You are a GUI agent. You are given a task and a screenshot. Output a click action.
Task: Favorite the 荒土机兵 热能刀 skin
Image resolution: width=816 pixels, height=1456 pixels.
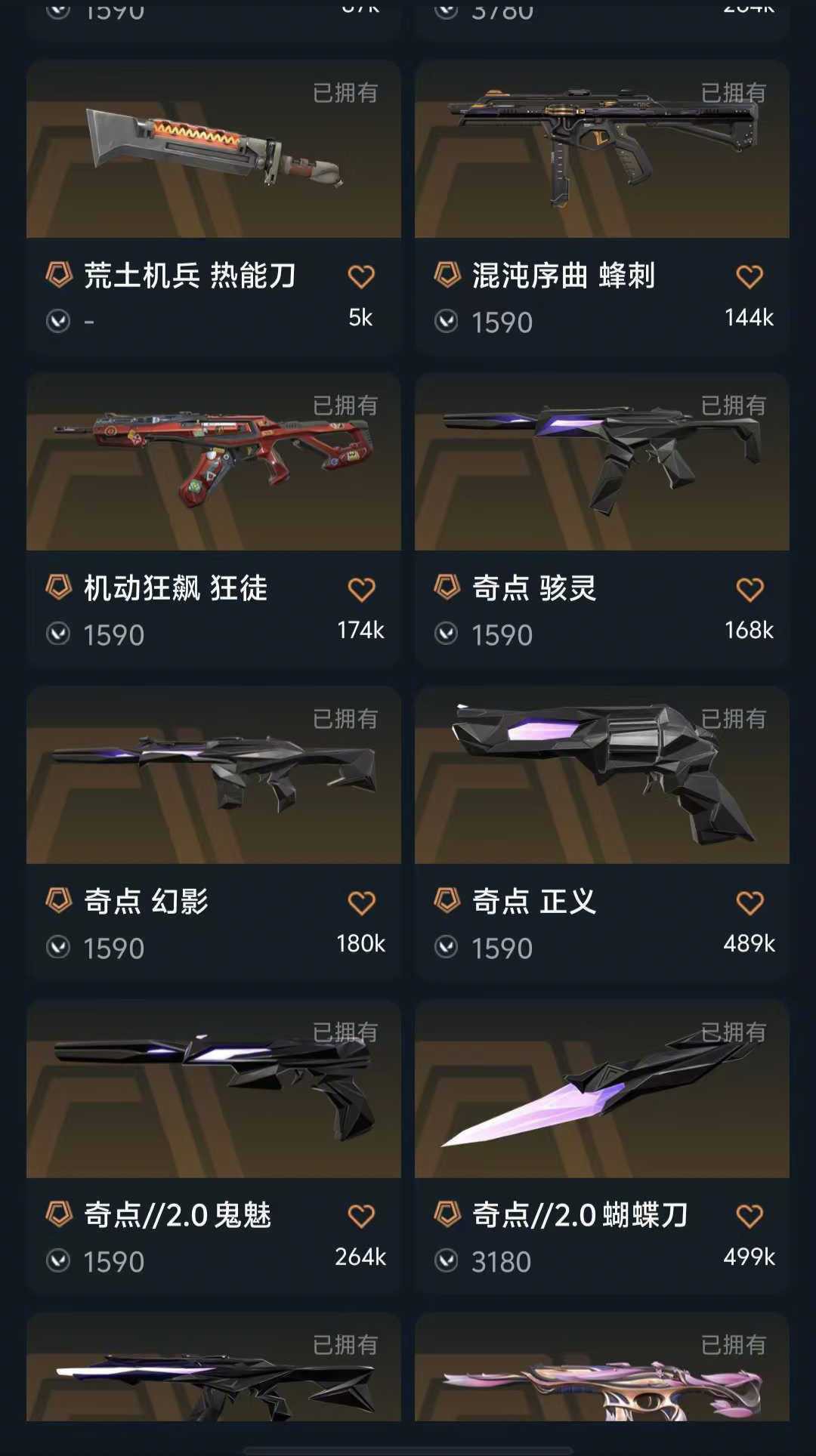click(x=361, y=276)
